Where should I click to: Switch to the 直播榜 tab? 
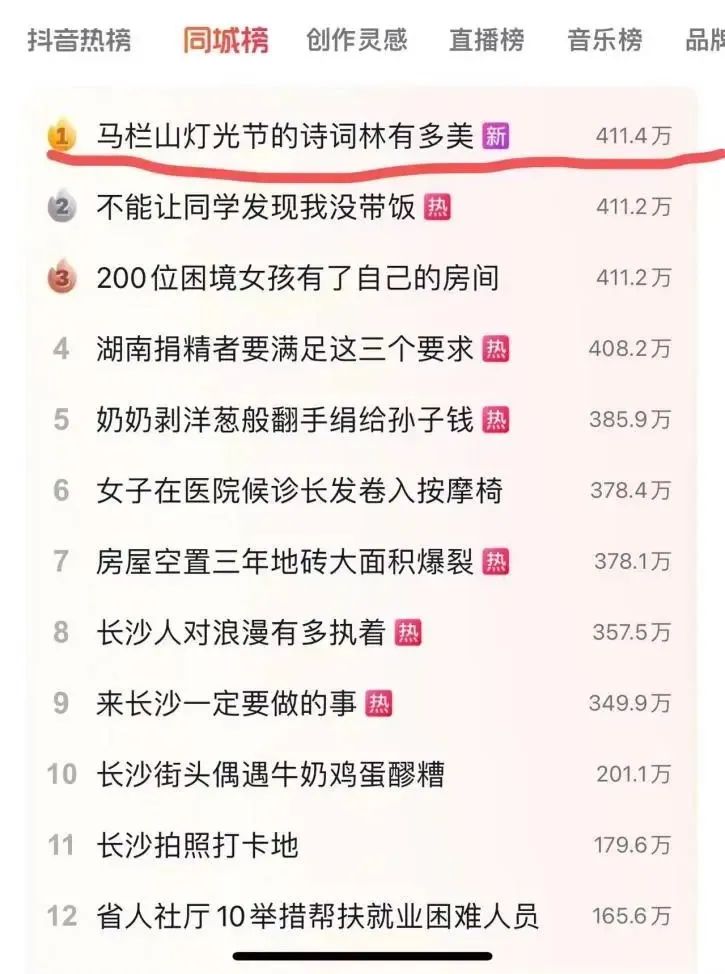tap(487, 41)
